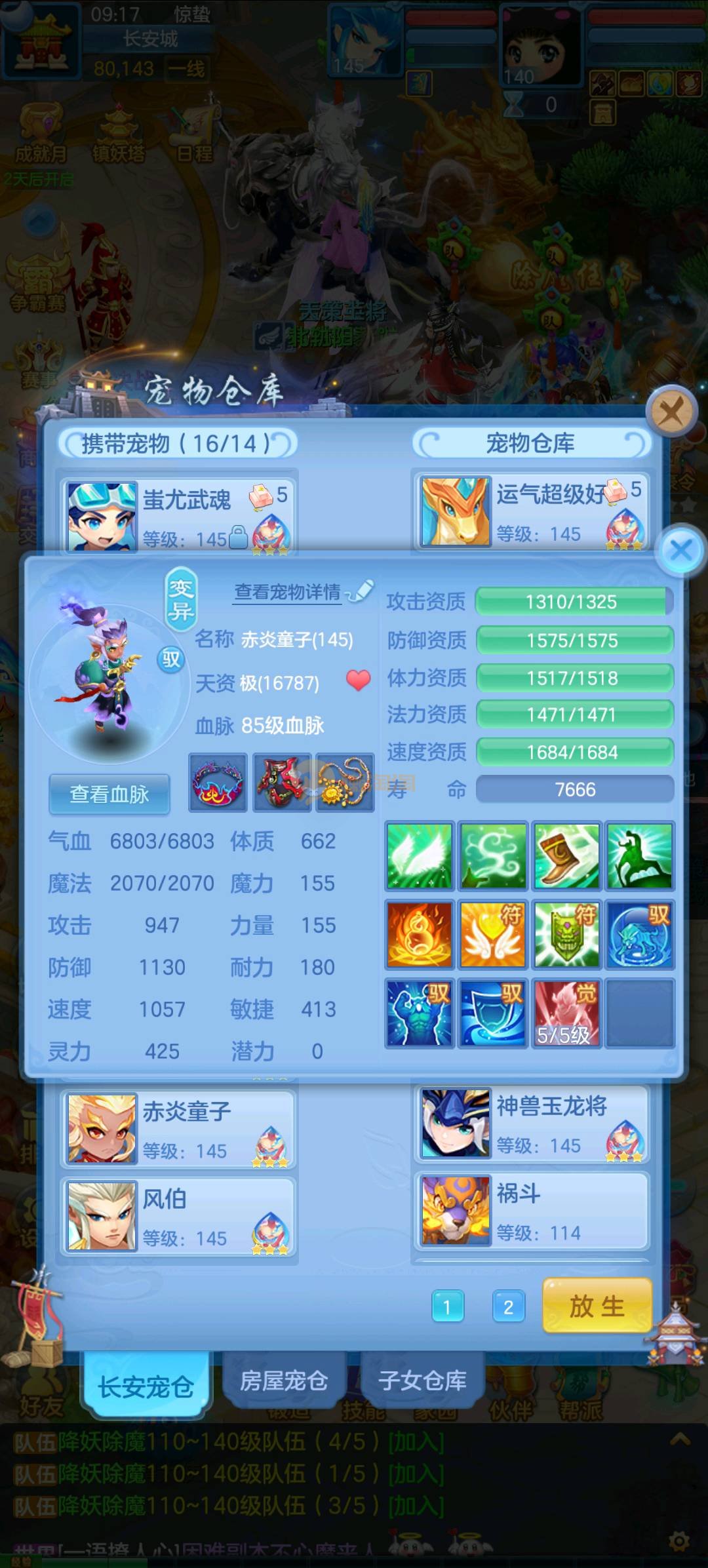Tap the 查看血脉 button
Image resolution: width=708 pixels, height=1568 pixels.
(109, 794)
